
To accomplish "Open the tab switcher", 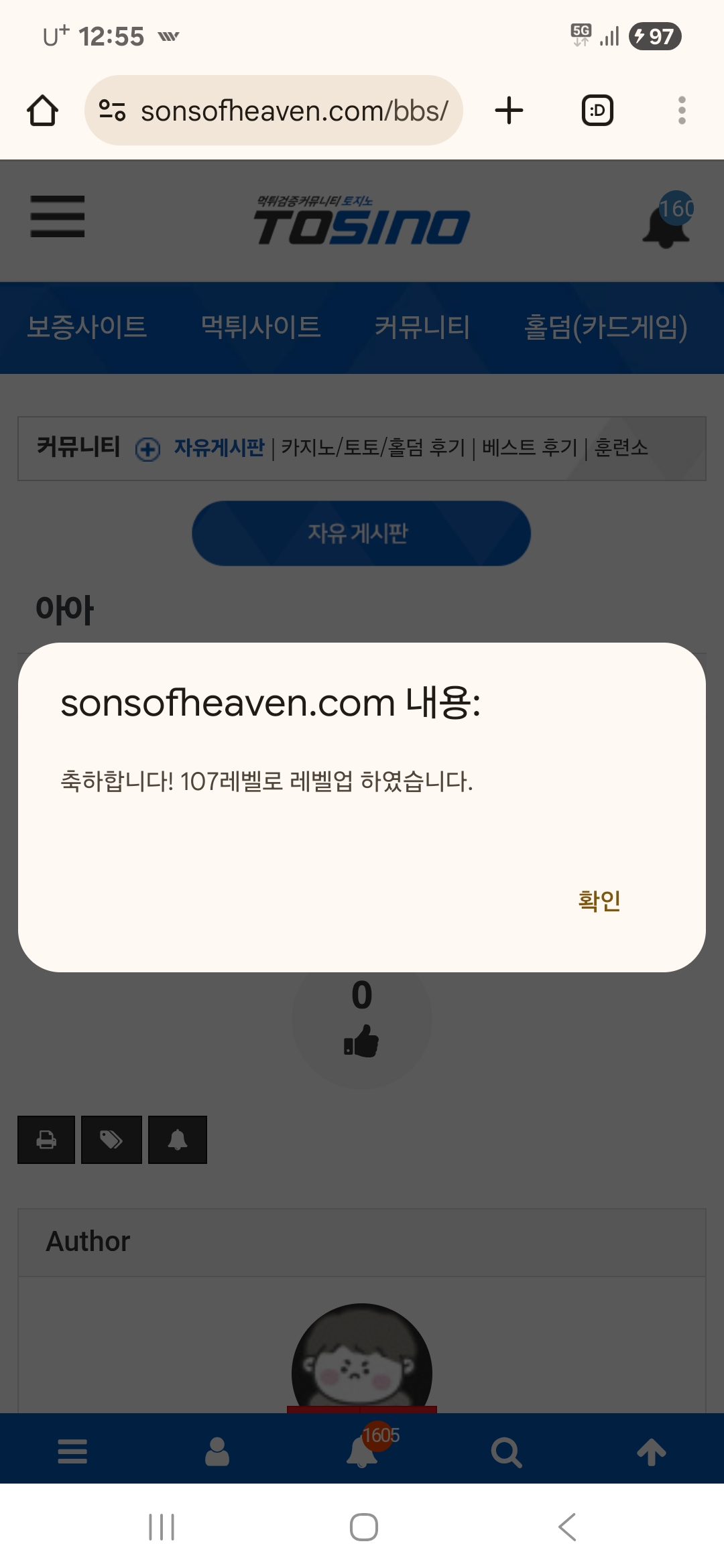I will [597, 111].
